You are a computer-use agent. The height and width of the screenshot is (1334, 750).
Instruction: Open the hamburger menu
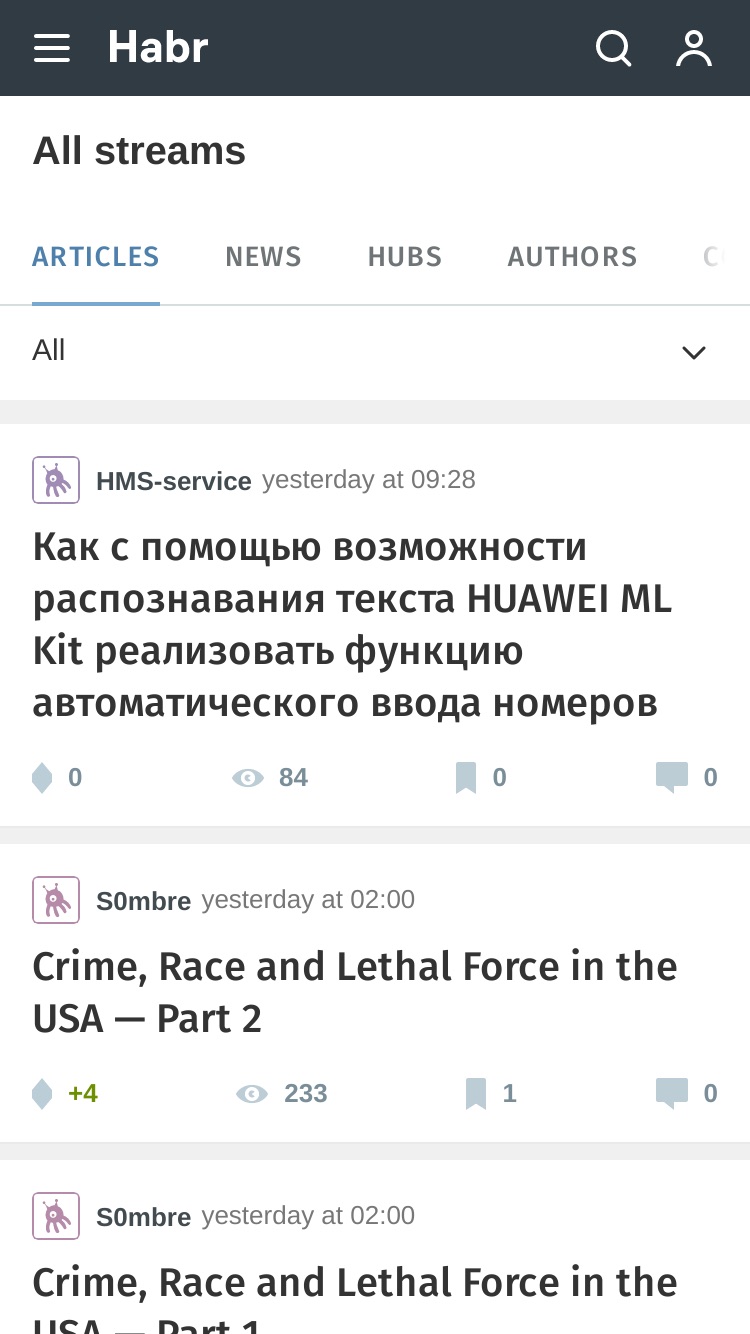(x=52, y=48)
